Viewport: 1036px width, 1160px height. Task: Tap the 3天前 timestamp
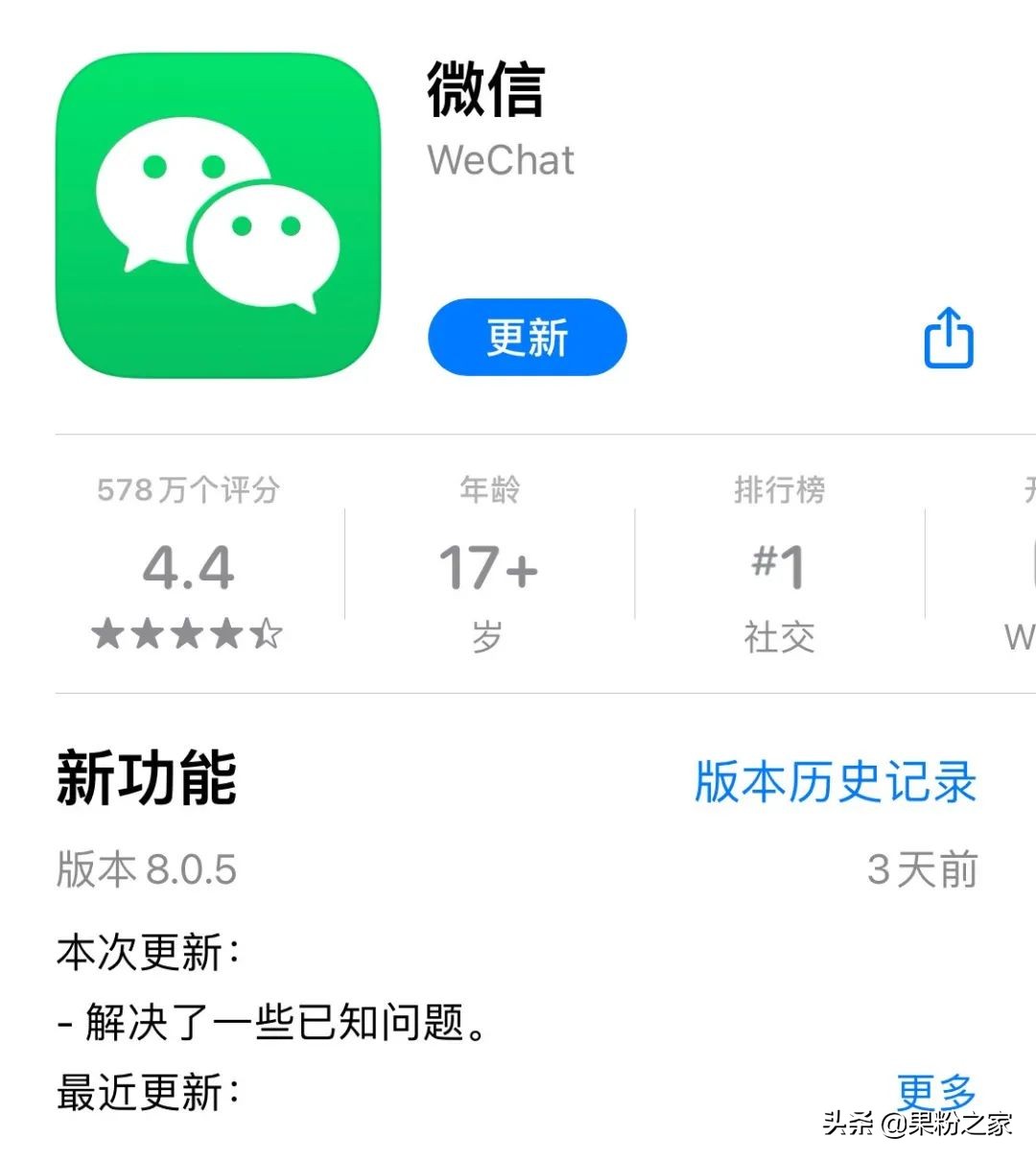[923, 871]
